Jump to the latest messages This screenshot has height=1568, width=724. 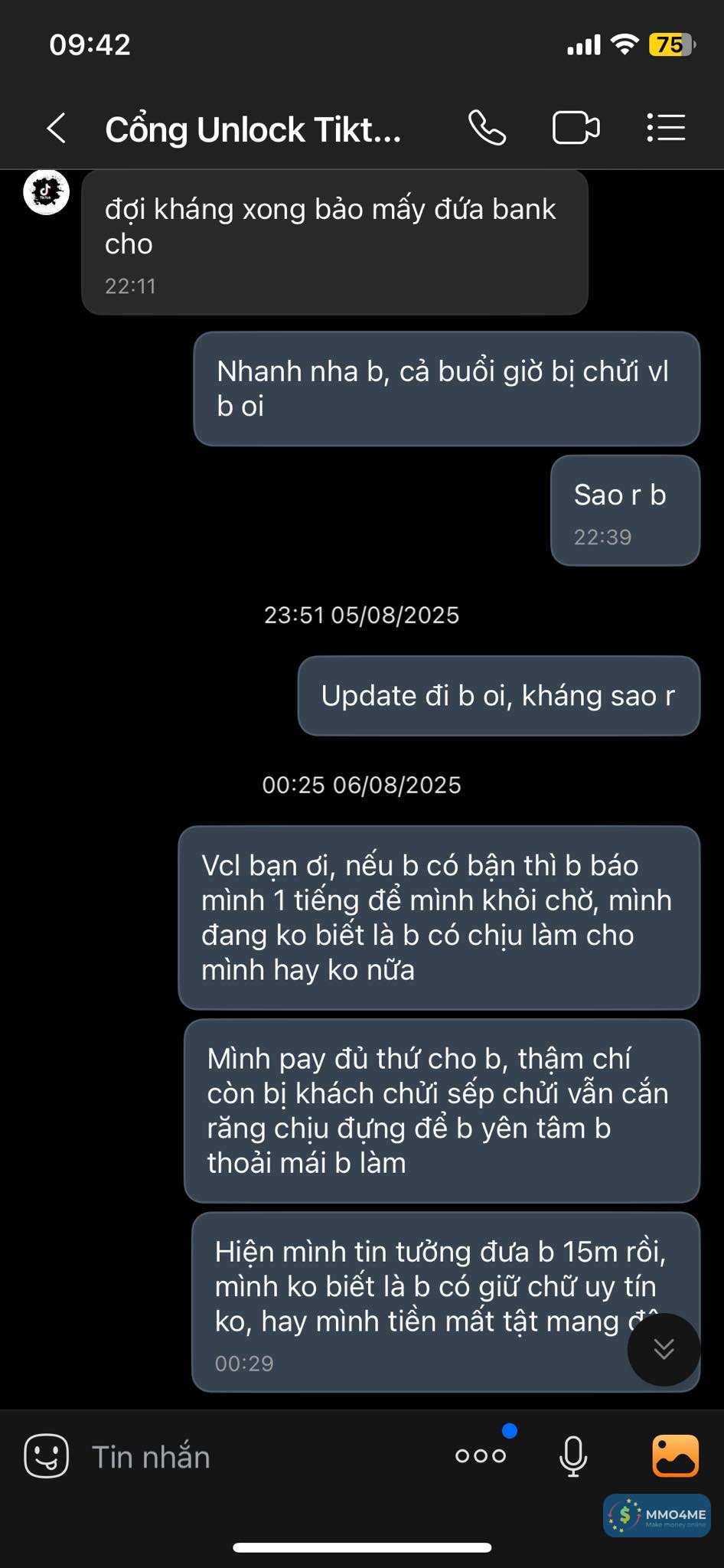(x=664, y=1349)
